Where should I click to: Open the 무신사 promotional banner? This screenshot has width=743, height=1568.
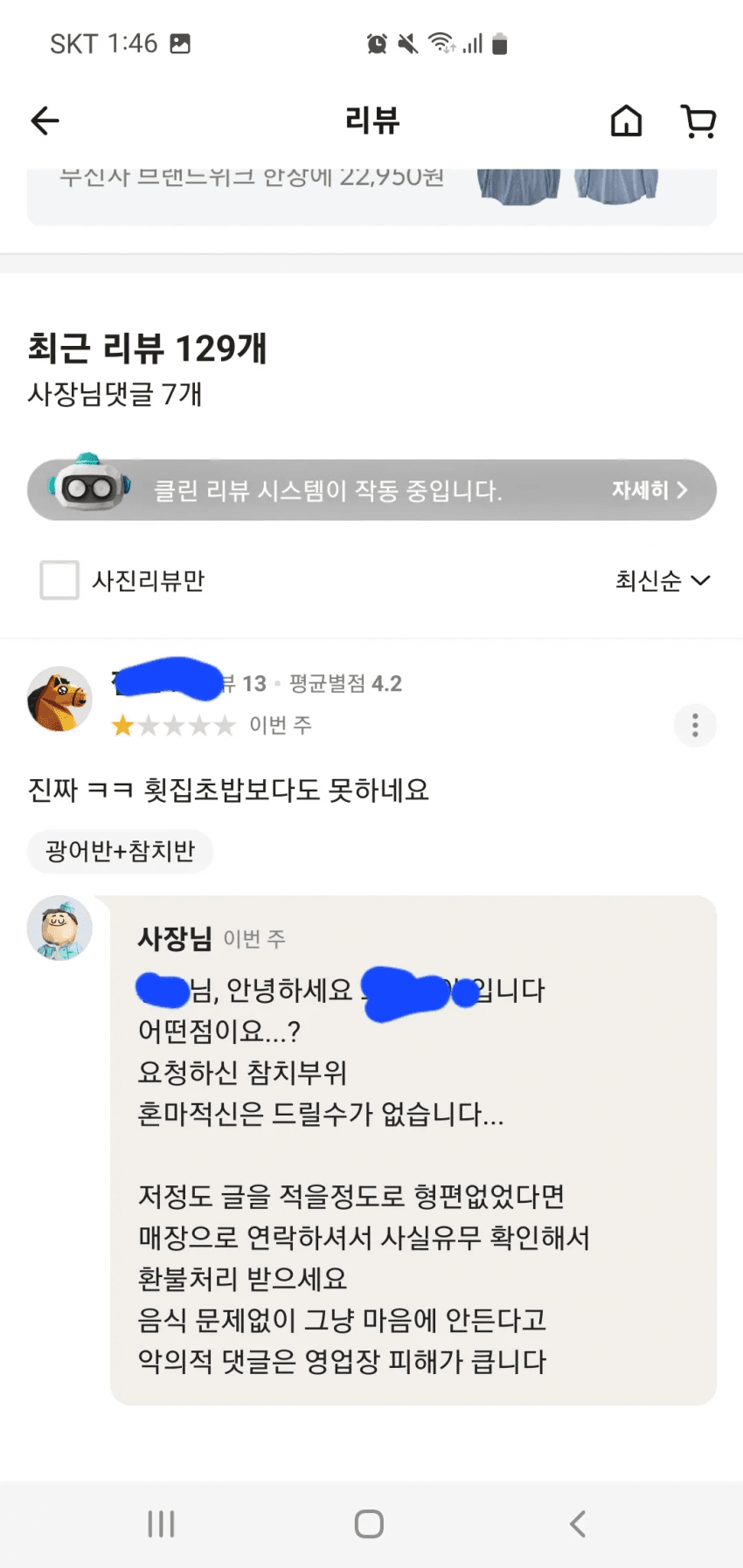(371, 194)
